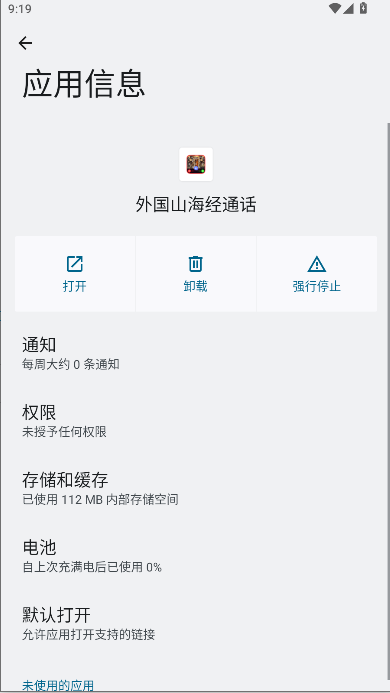
Task: Tap 打开 to launch the app
Action: 75,274
